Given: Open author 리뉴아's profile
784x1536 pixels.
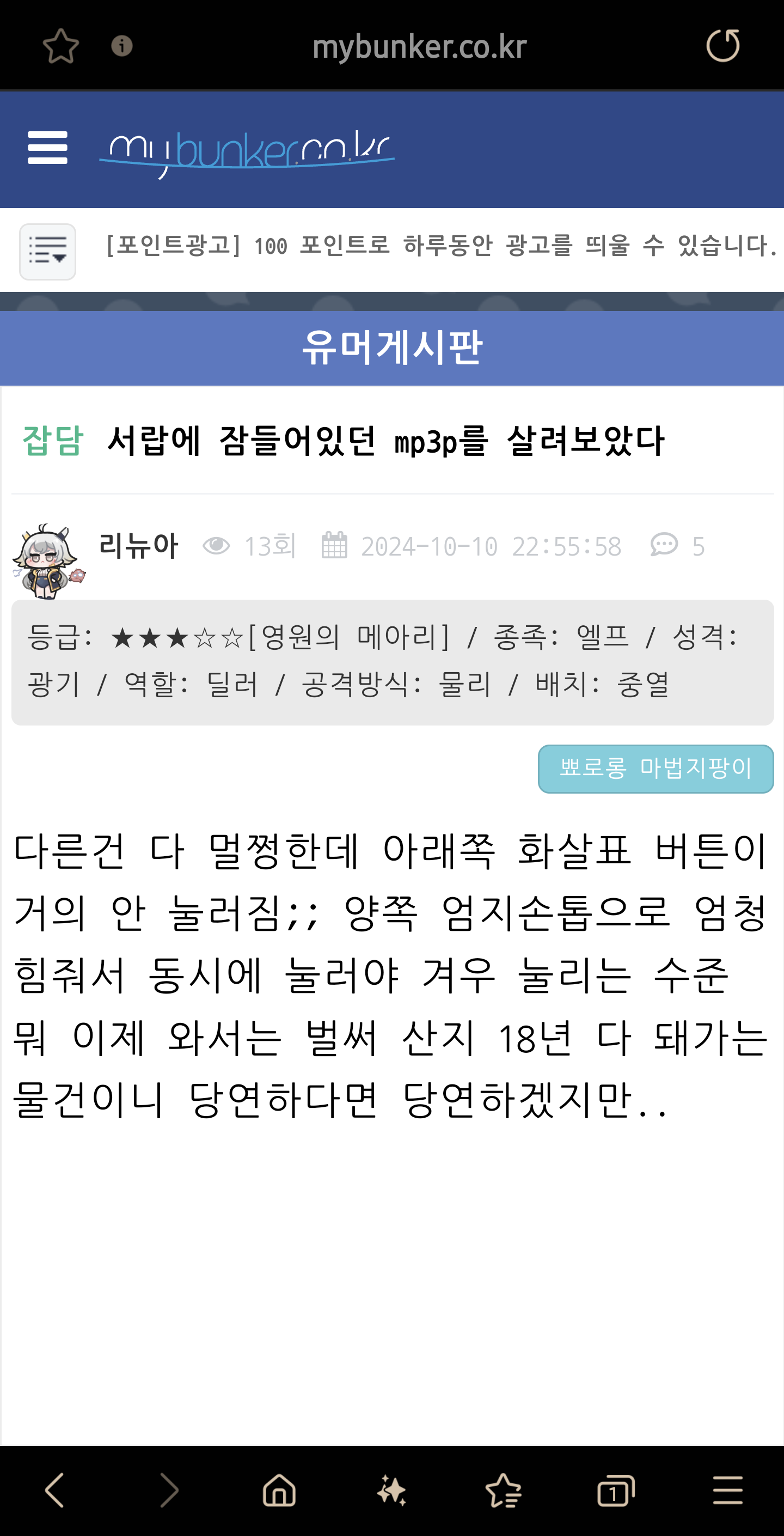Looking at the screenshot, I should coord(138,546).
